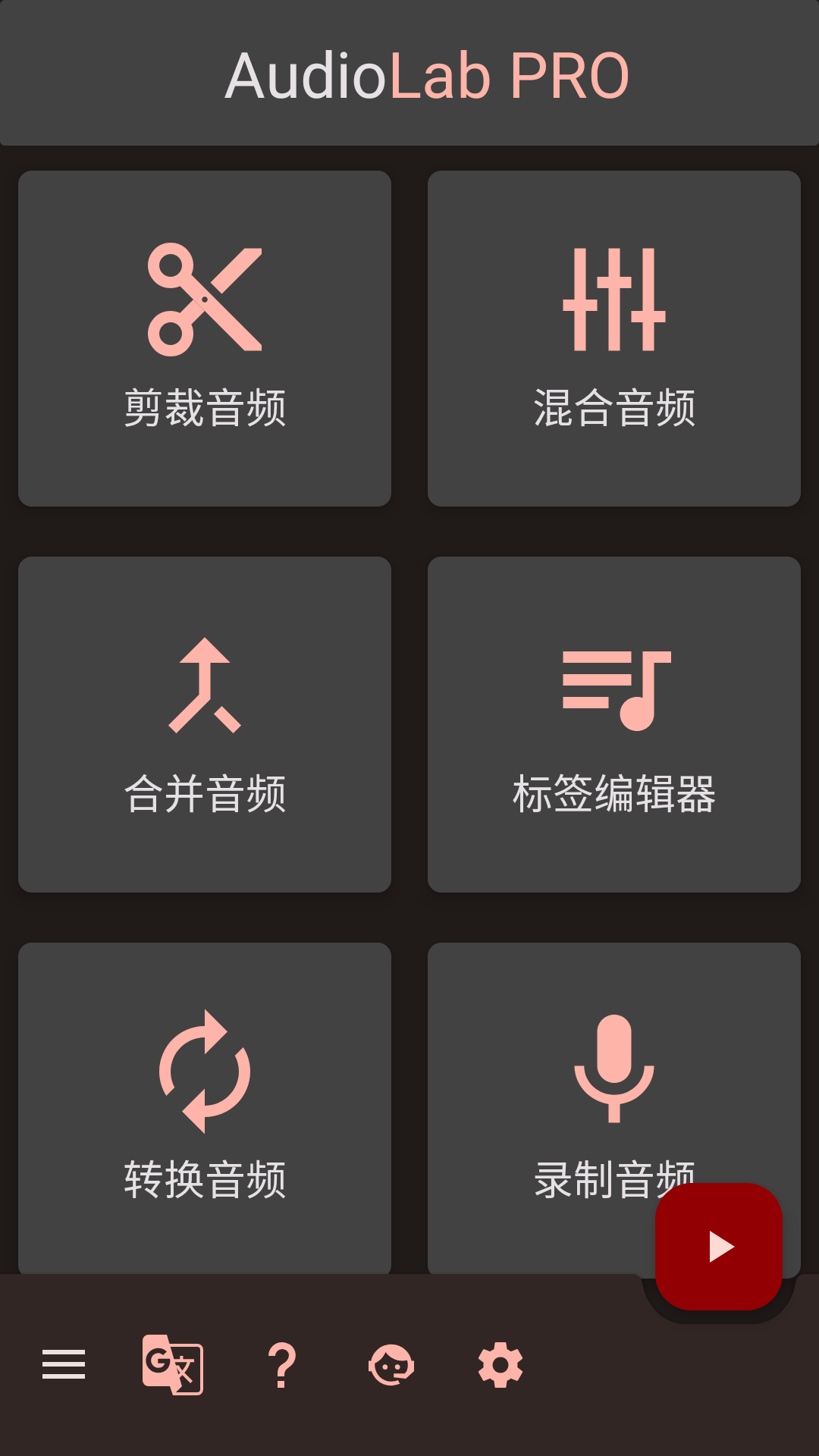Open the hamburger menu drawer
The width and height of the screenshot is (819, 1456).
point(64,1365)
